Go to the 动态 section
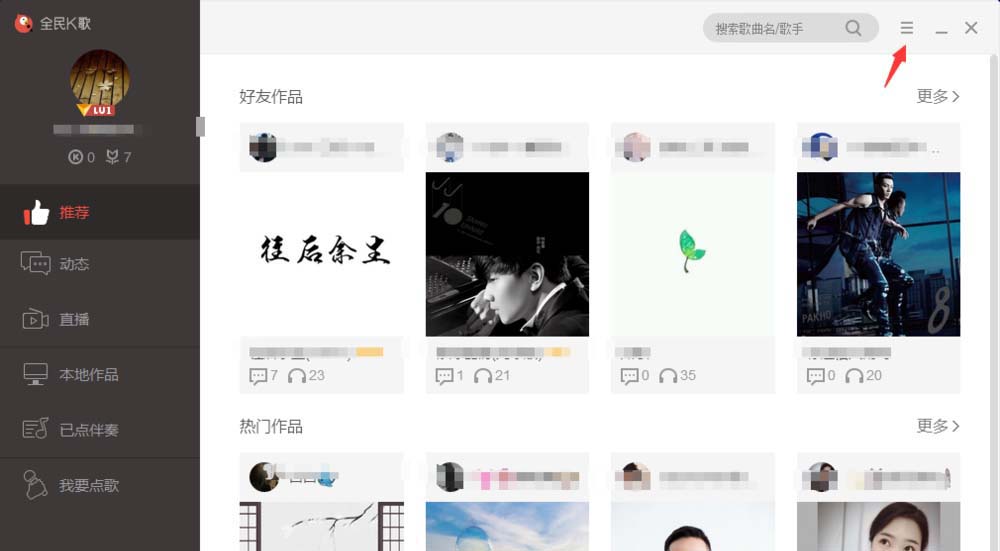The width and height of the screenshot is (1000, 551). click(x=74, y=264)
